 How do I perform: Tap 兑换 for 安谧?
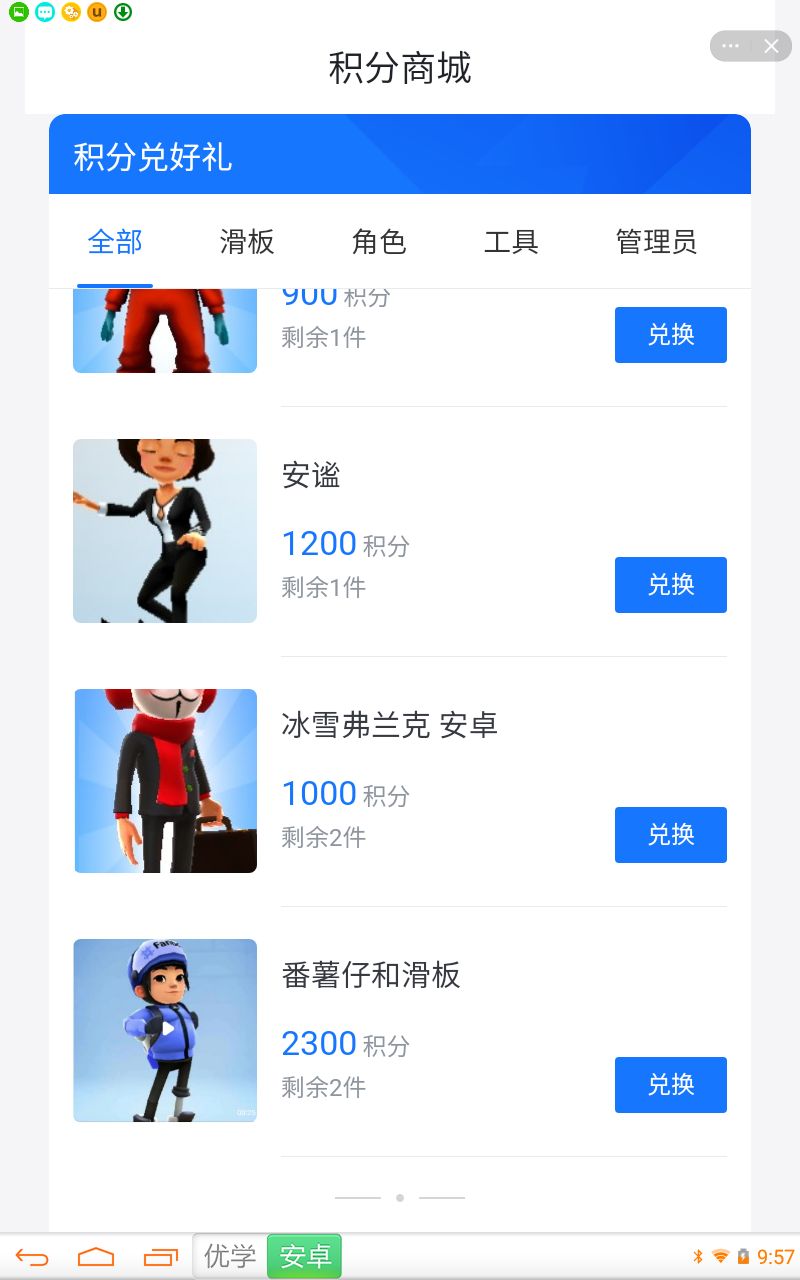(670, 585)
